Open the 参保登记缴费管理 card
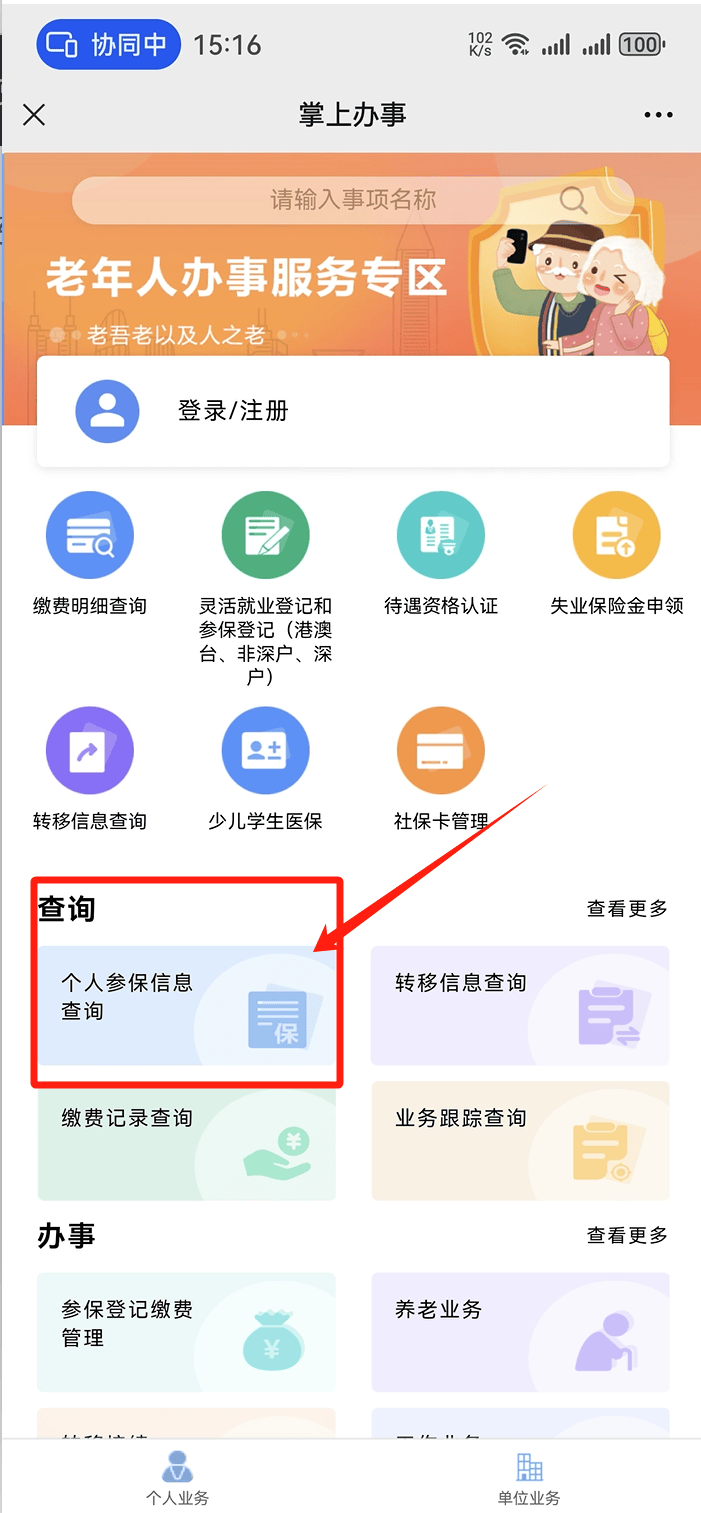The image size is (701, 1513). tap(187, 1332)
